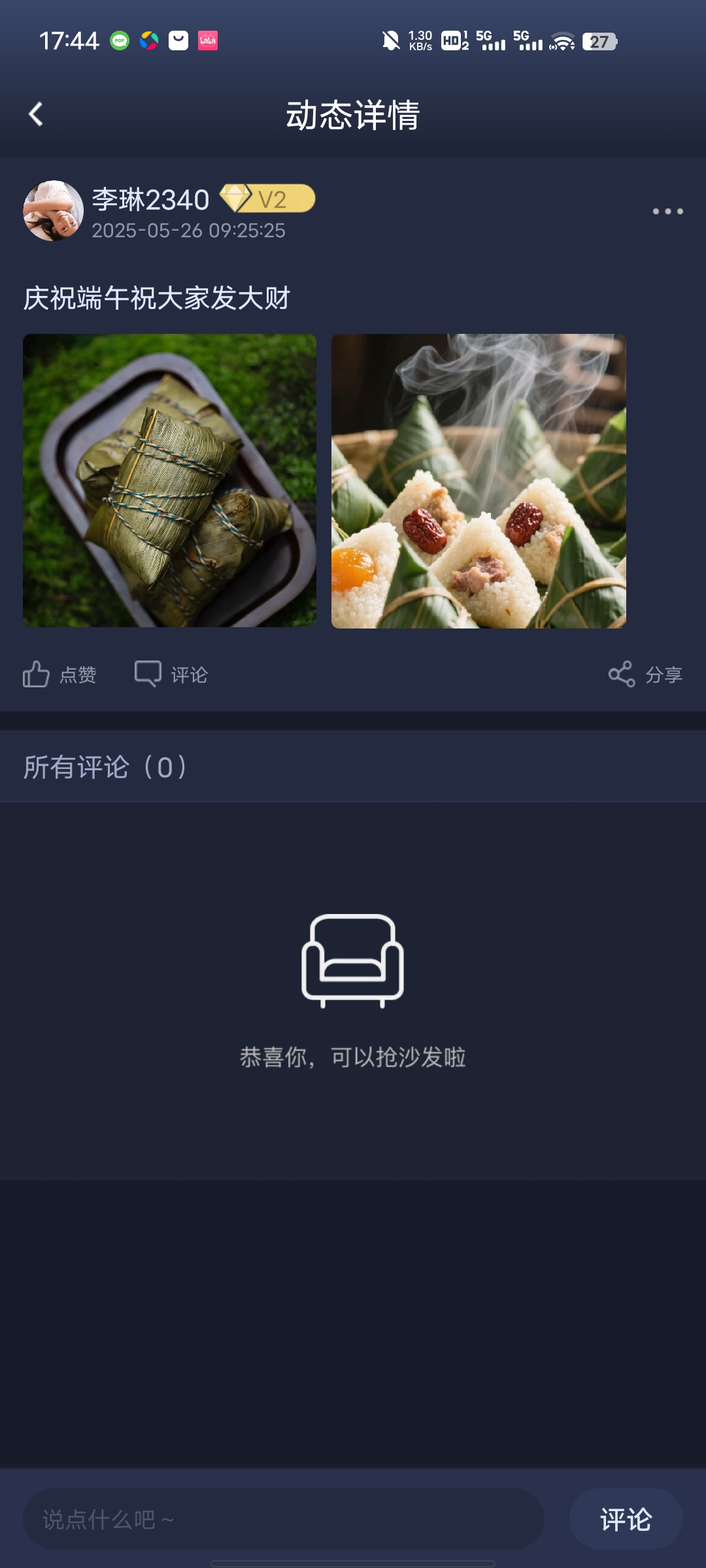Submit using the bottom 评论 button
Screen dimensions: 706x1568
(x=626, y=1519)
